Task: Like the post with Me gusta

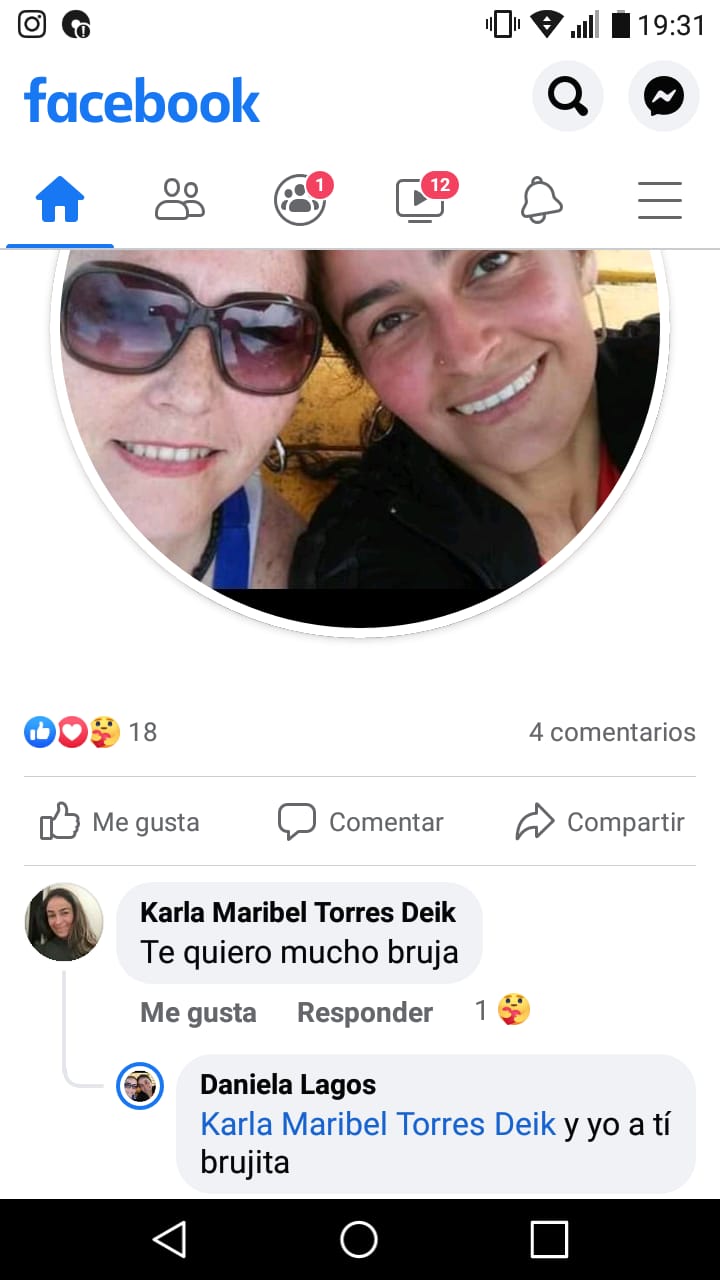Action: [x=120, y=822]
